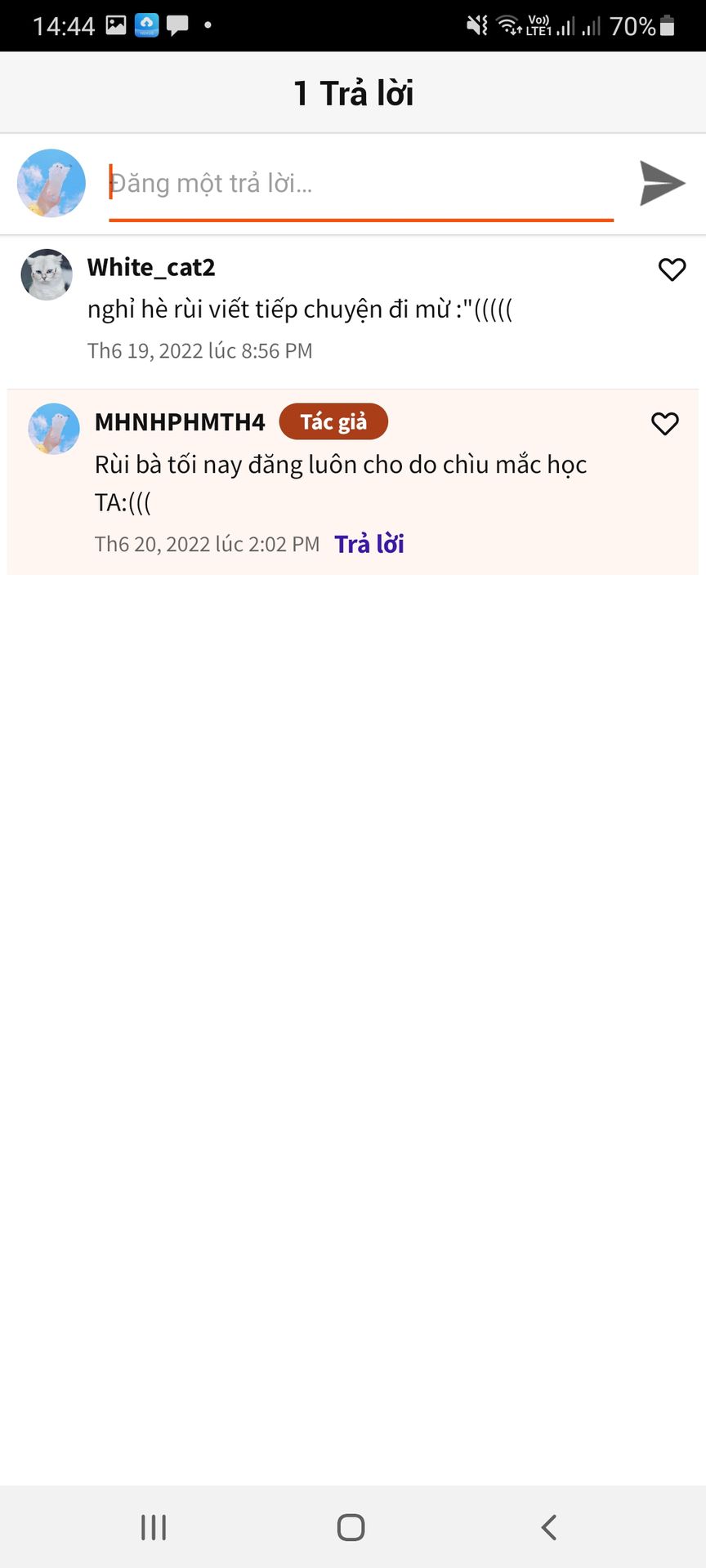This screenshot has width=706, height=1568.
Task: Send the reply with the arrow icon
Action: pyautogui.click(x=661, y=183)
